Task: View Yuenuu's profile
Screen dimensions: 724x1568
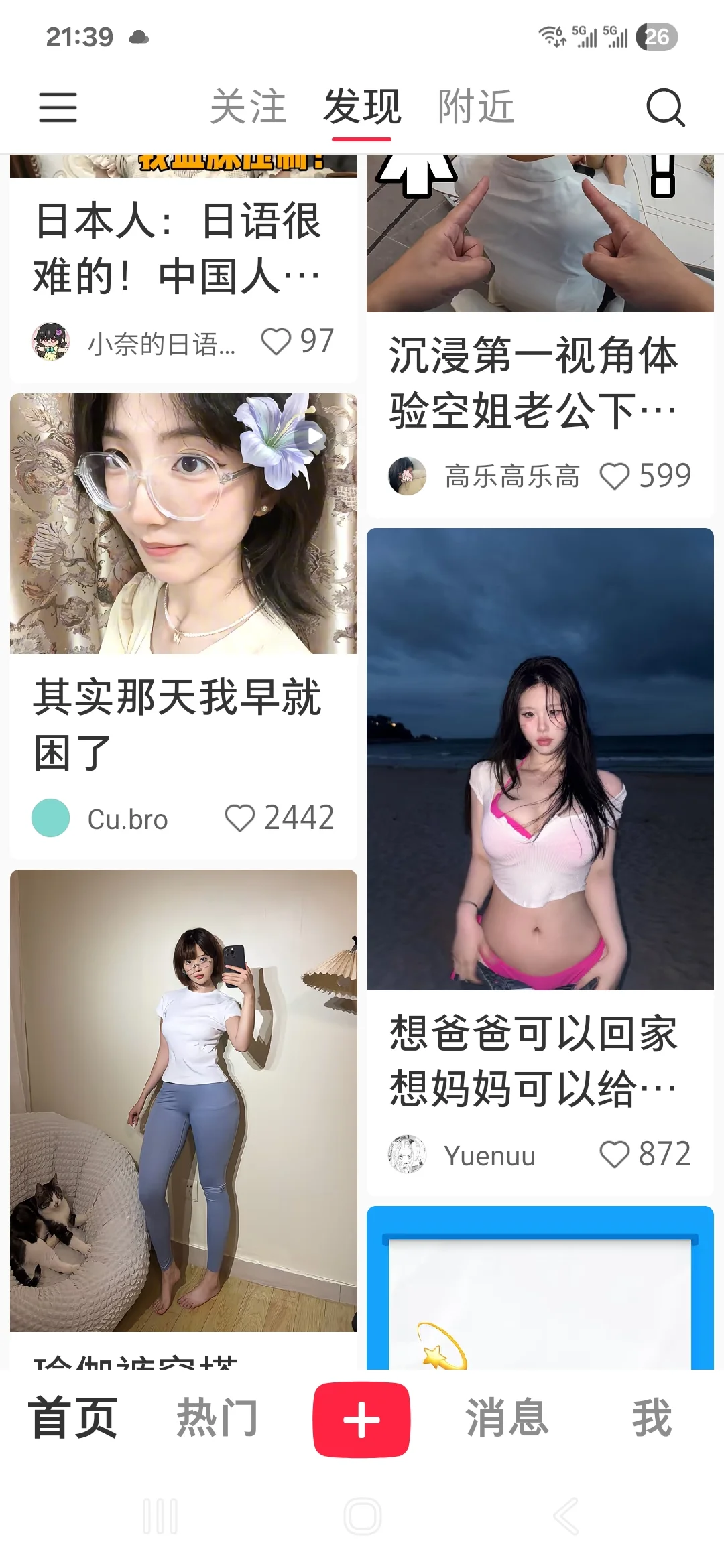Action: pos(408,1155)
